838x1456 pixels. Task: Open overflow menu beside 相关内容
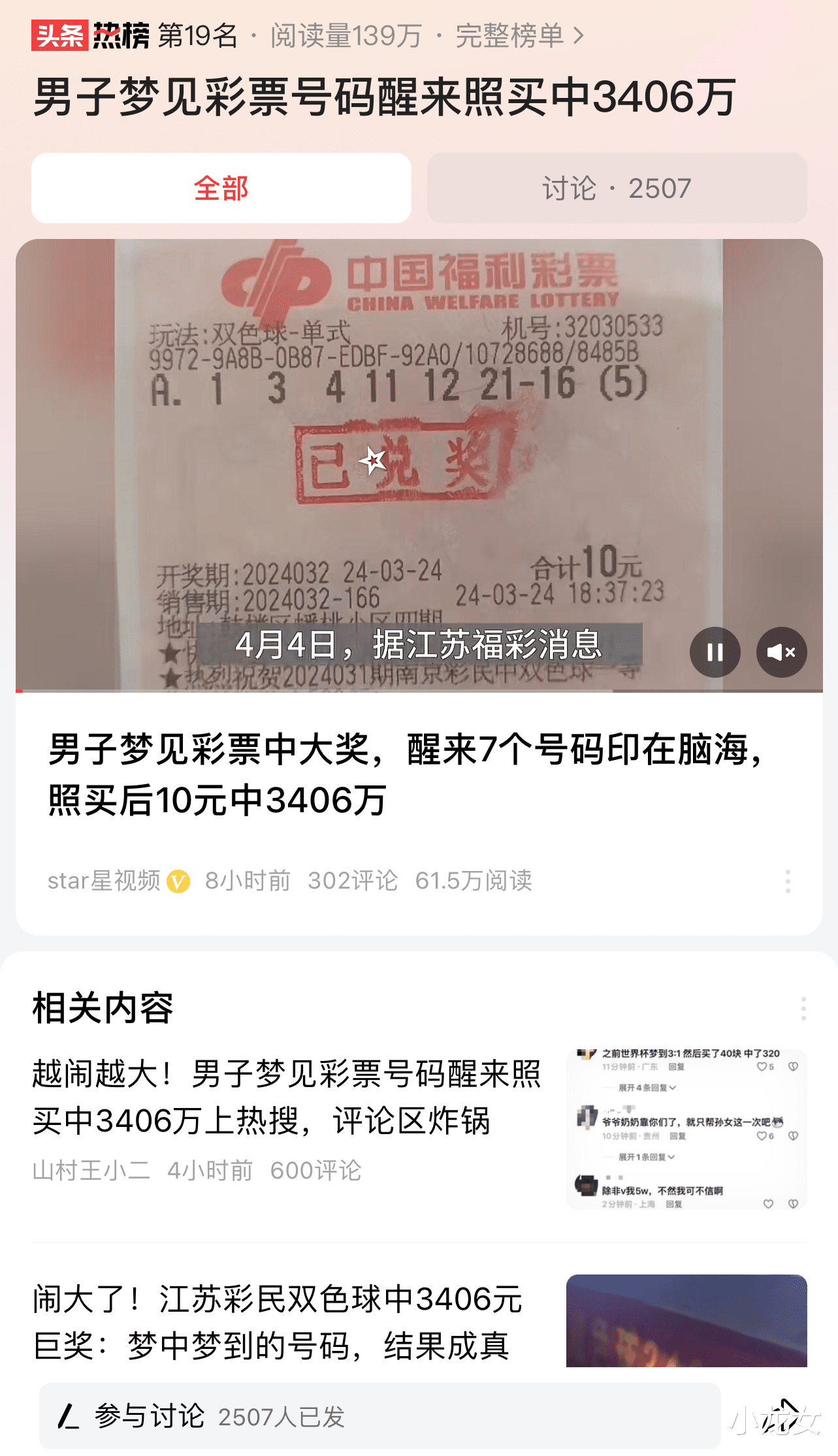point(803,1008)
